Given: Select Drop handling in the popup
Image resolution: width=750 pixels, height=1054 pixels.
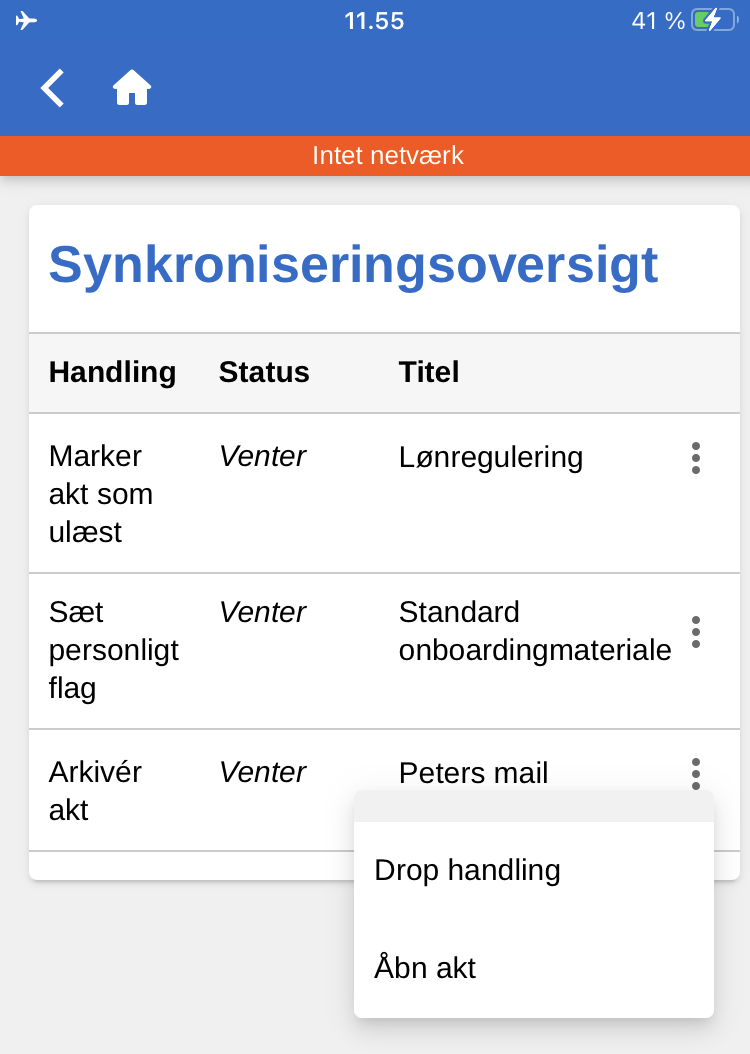Looking at the screenshot, I should [x=467, y=870].
